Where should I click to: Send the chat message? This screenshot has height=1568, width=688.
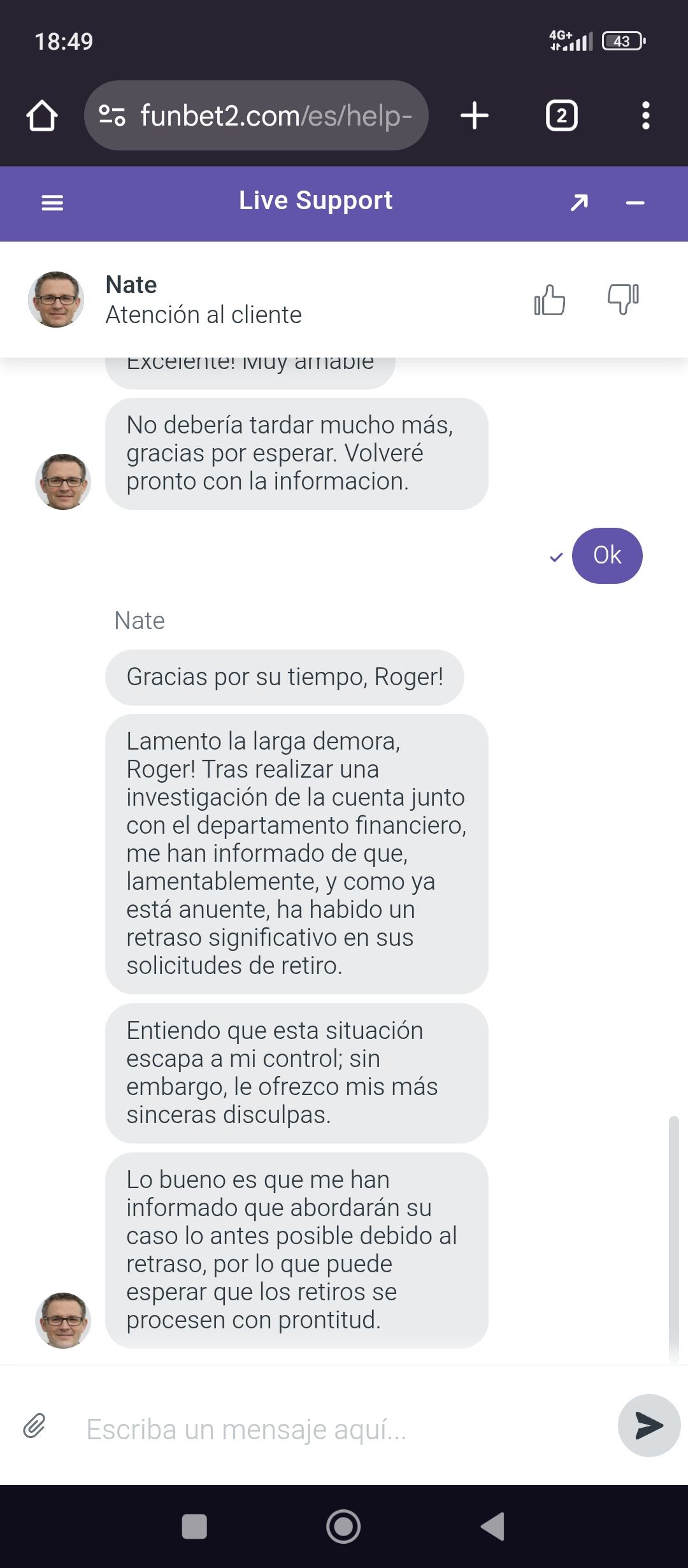(649, 1426)
